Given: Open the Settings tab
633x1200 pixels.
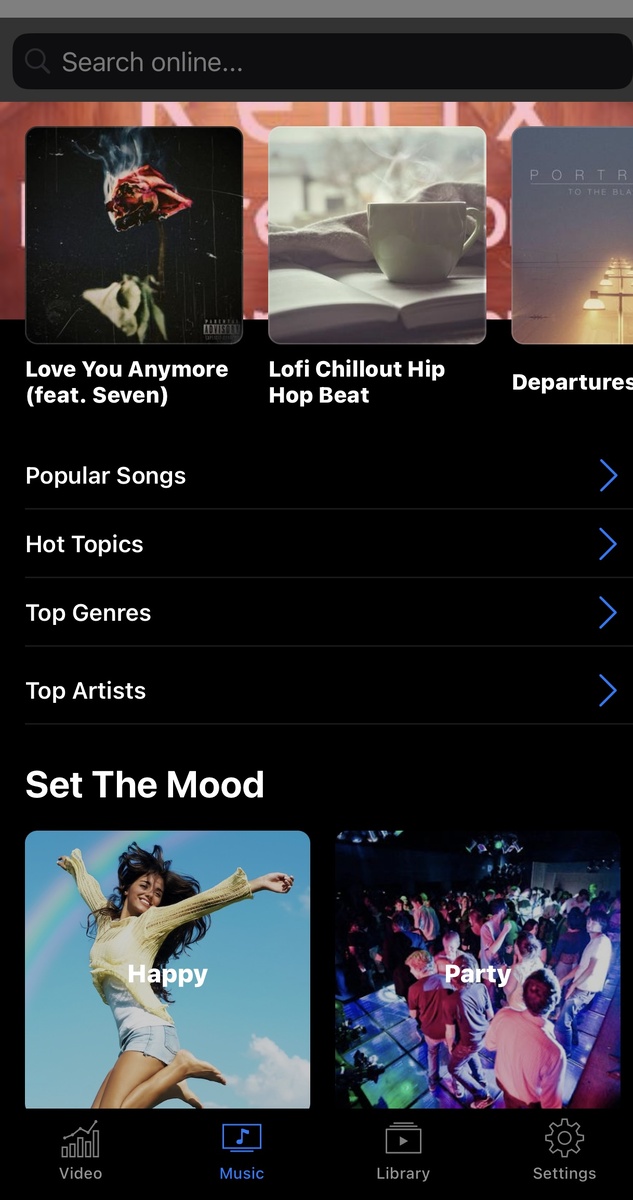Looking at the screenshot, I should 564,1151.
